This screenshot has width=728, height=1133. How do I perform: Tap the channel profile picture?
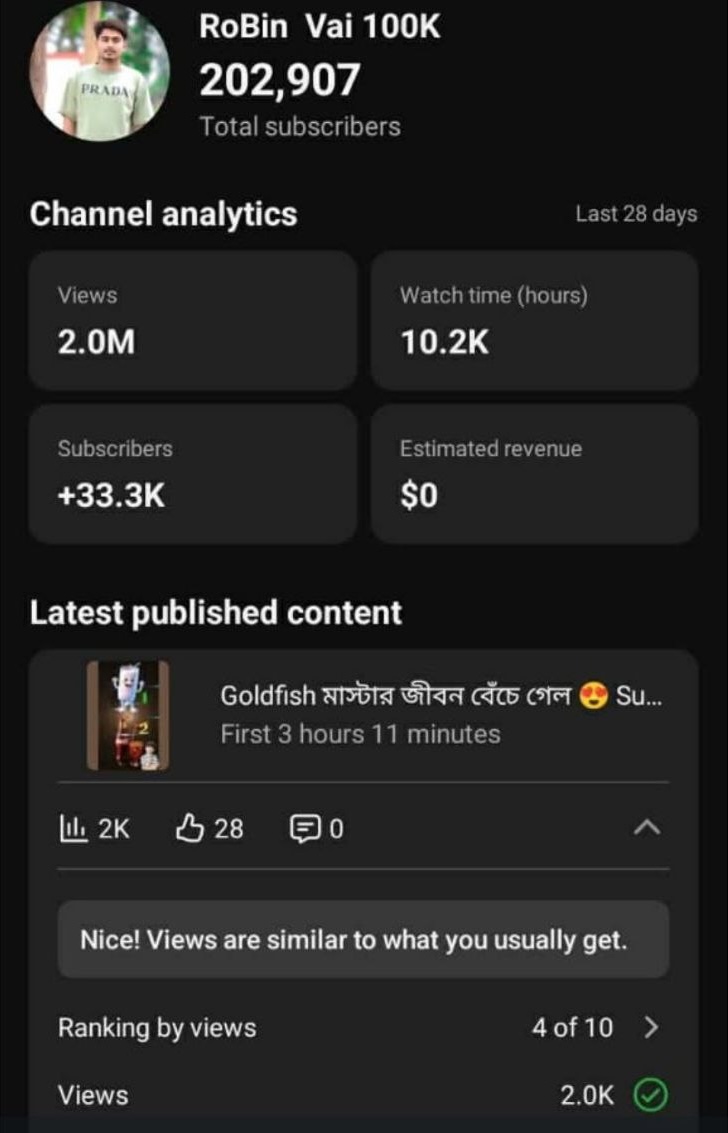tap(99, 70)
